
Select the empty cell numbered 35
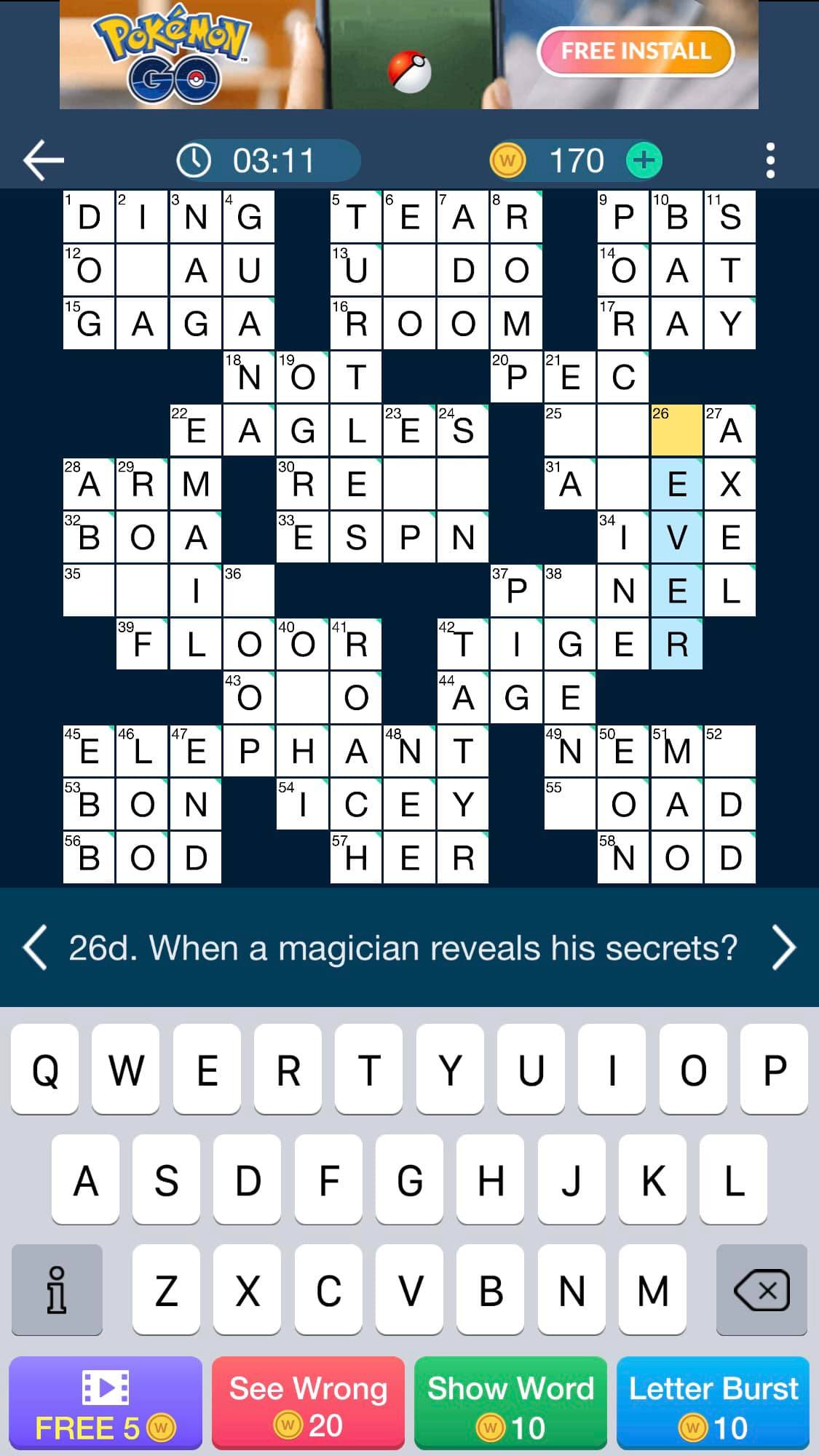[x=89, y=591]
